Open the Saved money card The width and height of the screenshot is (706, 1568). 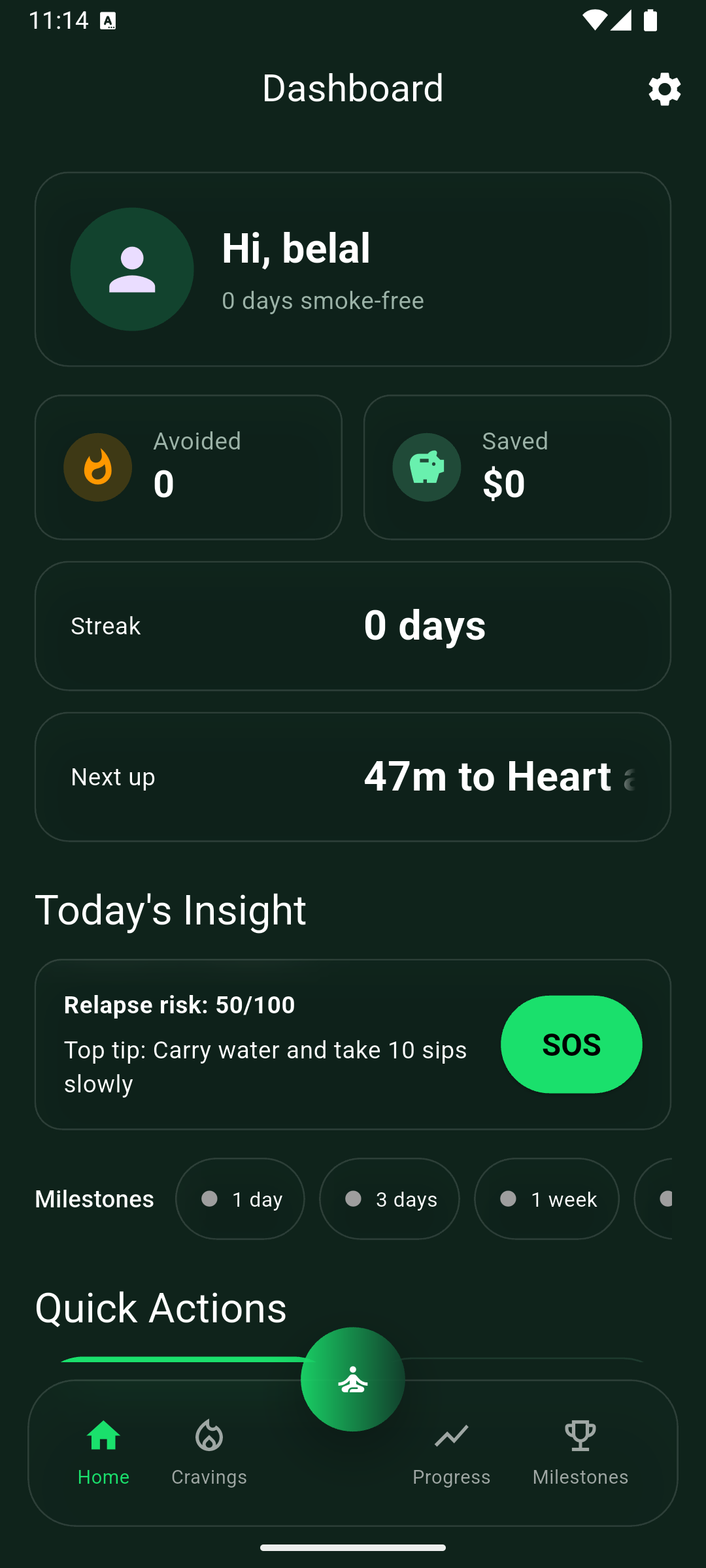coord(517,467)
